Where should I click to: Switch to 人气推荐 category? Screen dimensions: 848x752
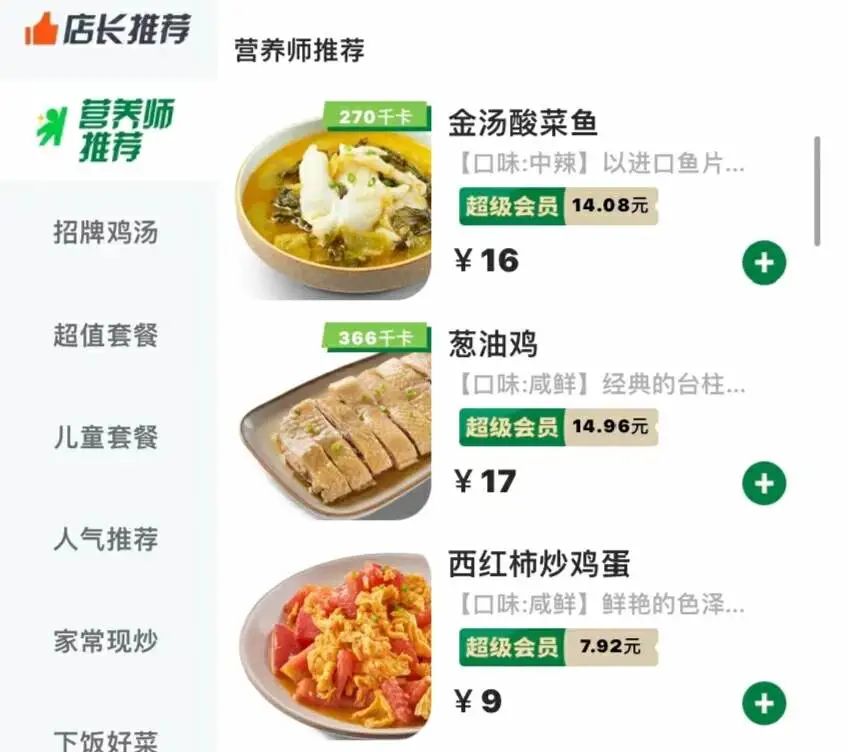[106, 539]
